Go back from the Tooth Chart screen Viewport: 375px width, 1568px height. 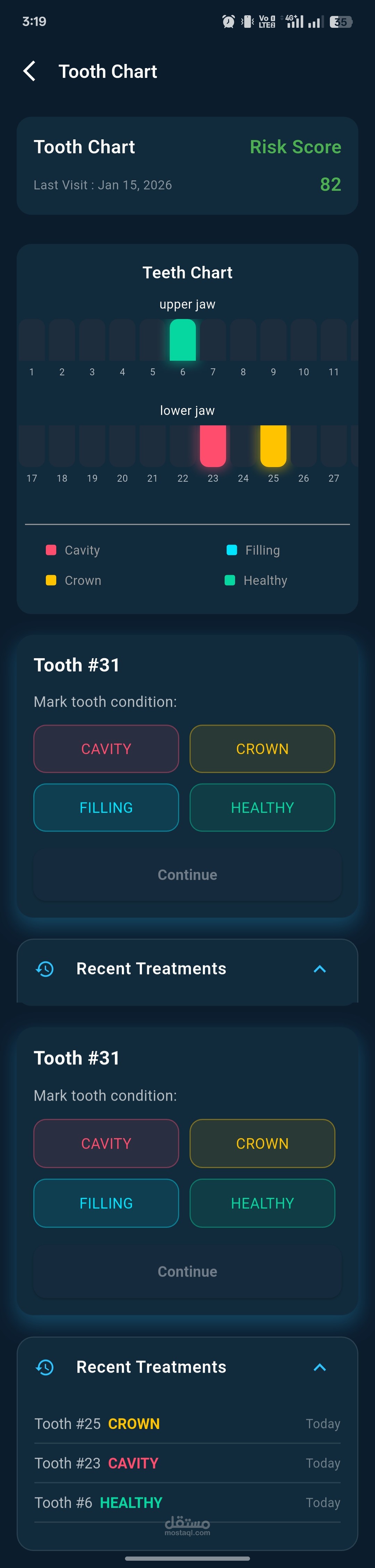tap(29, 71)
